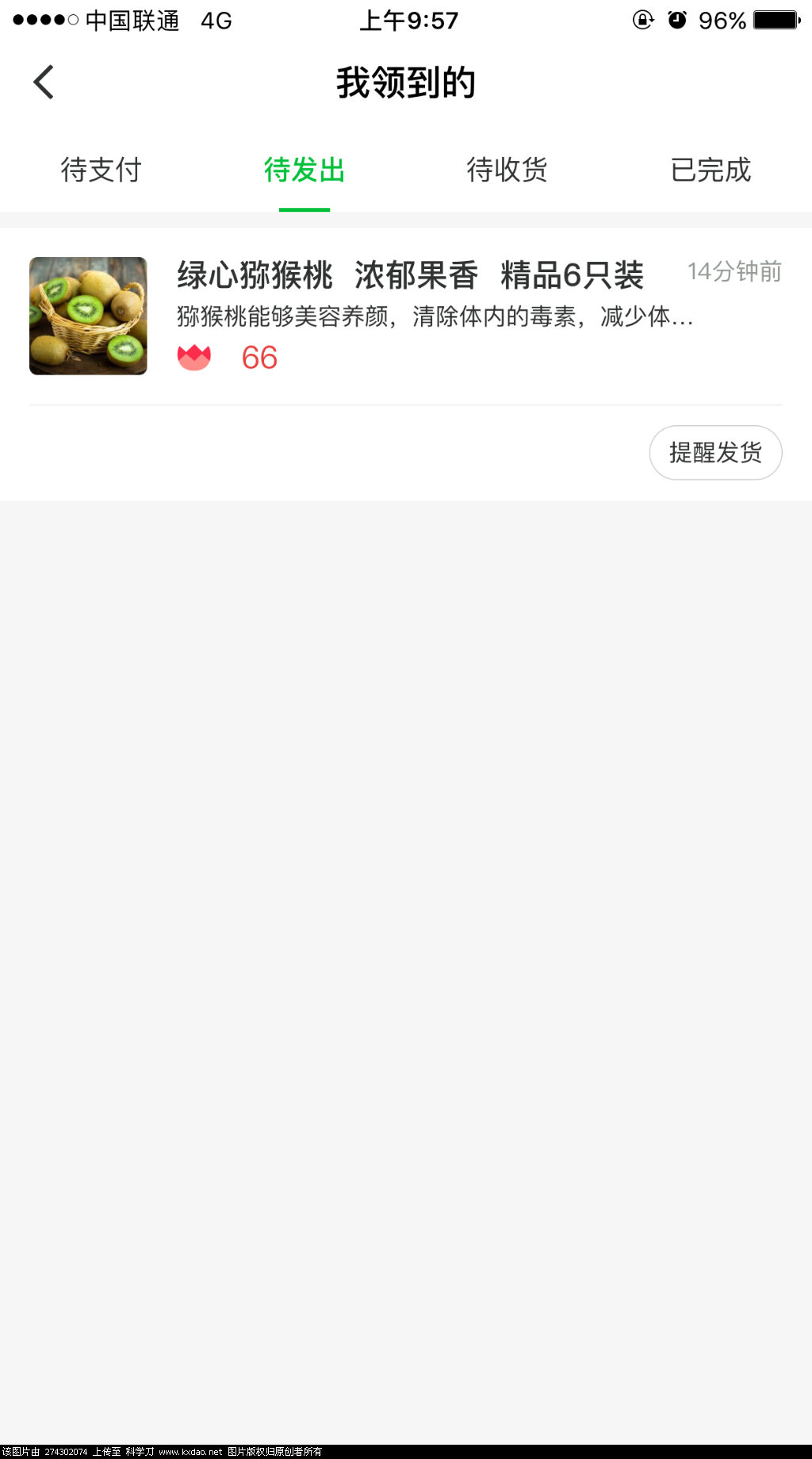This screenshot has height=1459, width=812.
Task: Open the 待收货 tab
Action: (x=507, y=170)
